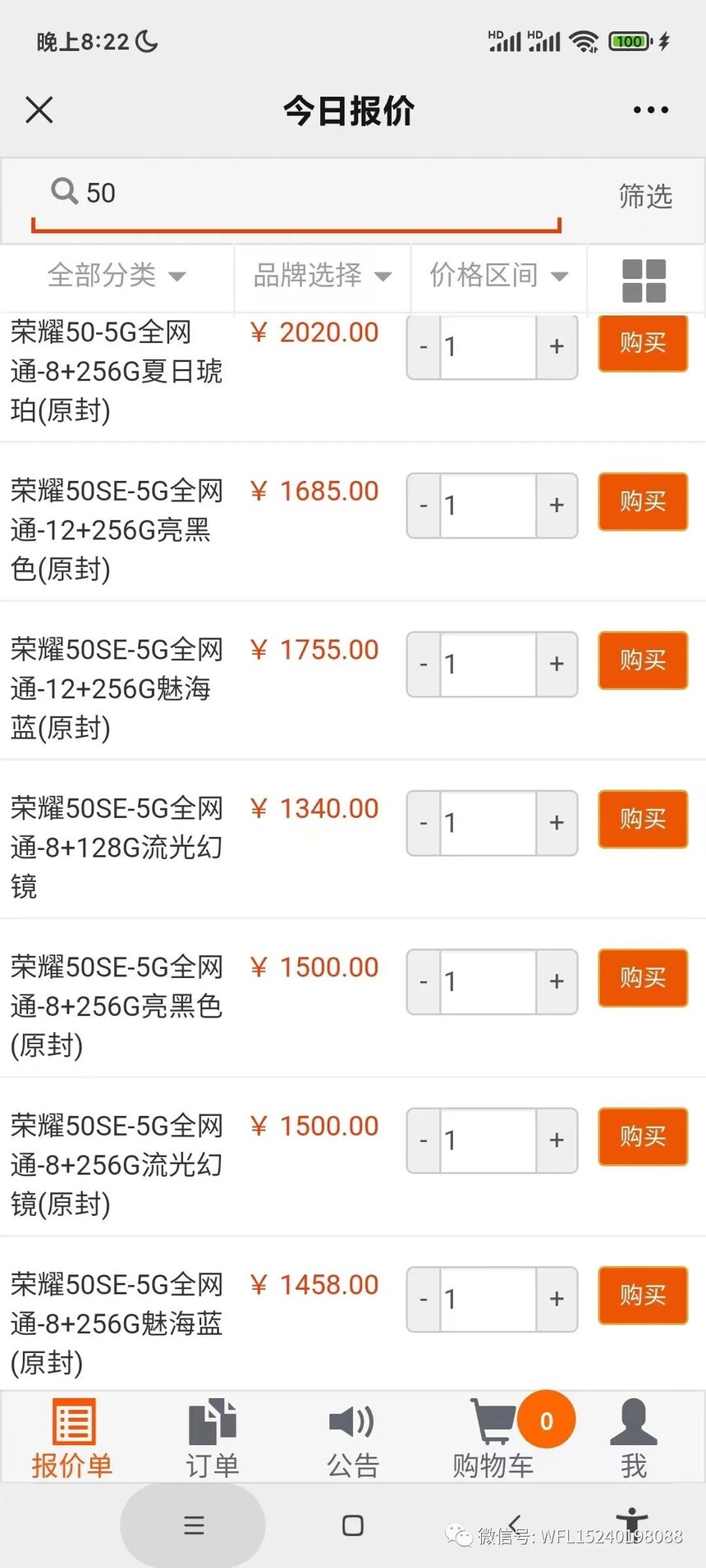The width and height of the screenshot is (706, 1568).
Task: Expand the 品牌选择 dropdown
Action: pos(322,276)
